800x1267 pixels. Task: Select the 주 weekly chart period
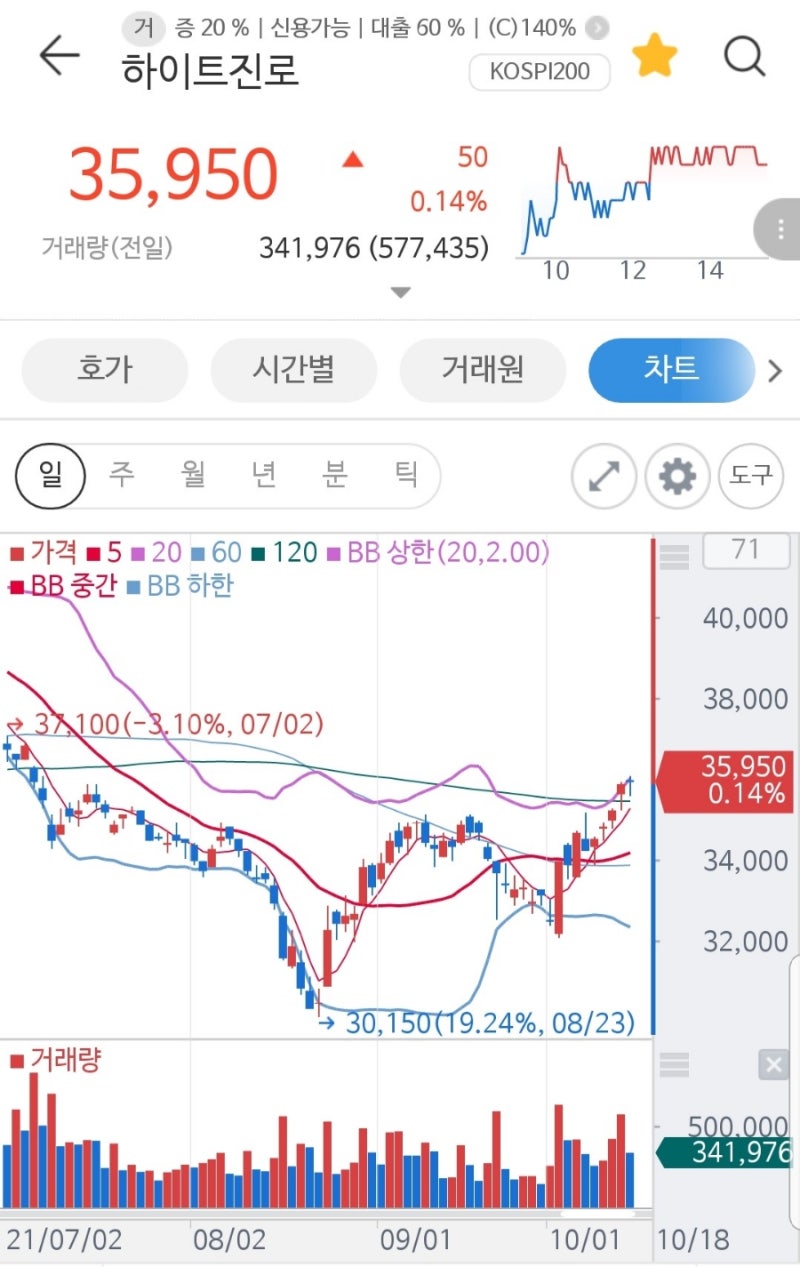click(122, 476)
